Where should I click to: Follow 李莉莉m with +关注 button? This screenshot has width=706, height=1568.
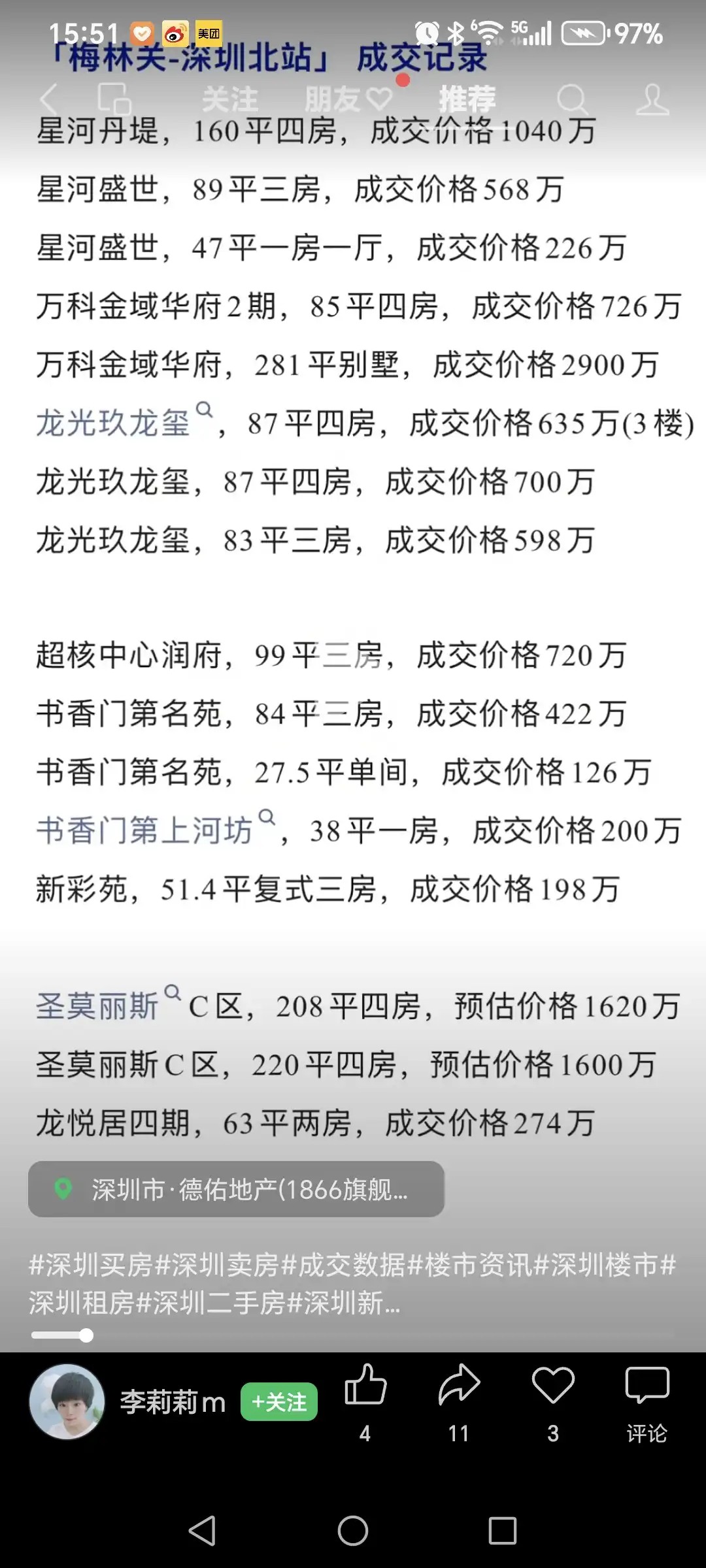tap(279, 1401)
